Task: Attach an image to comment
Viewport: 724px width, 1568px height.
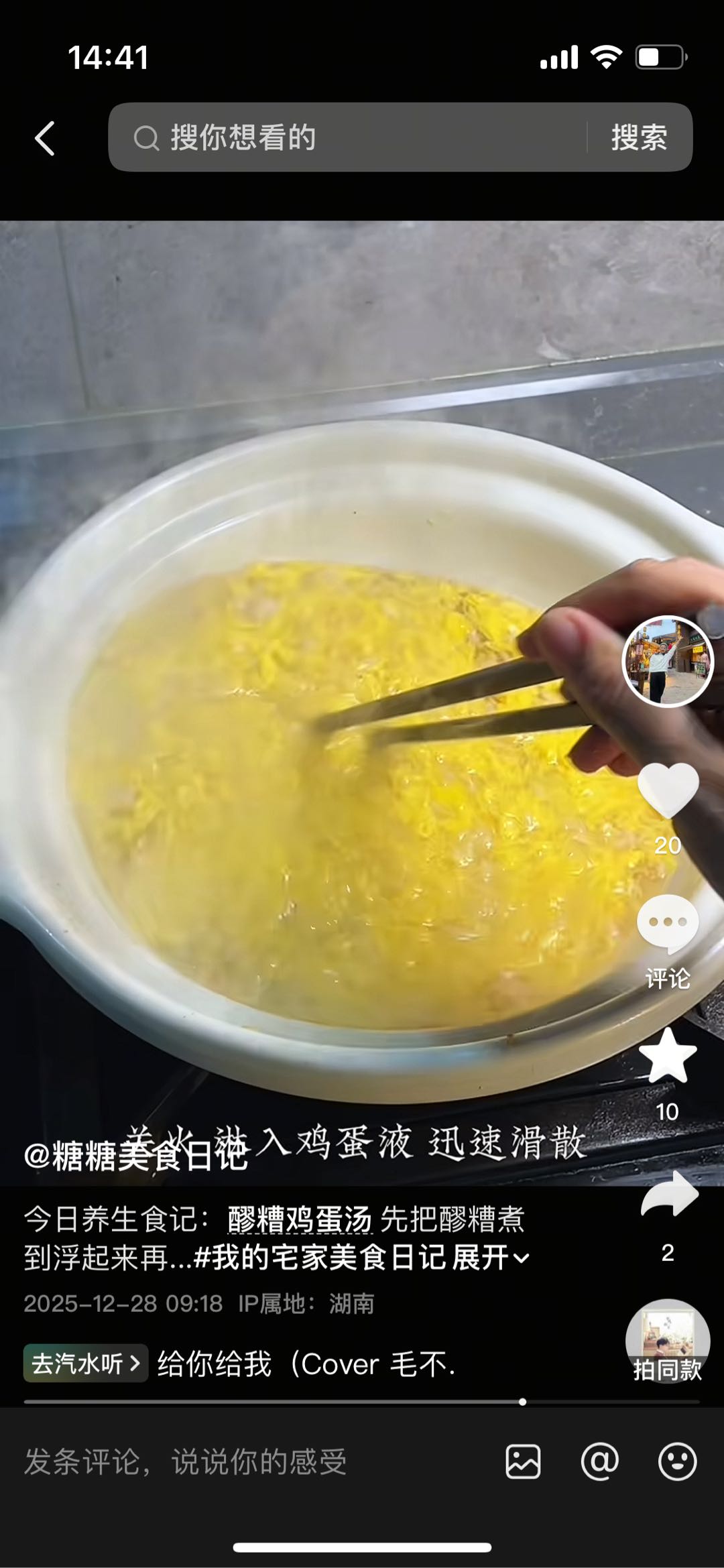Action: point(523,1462)
